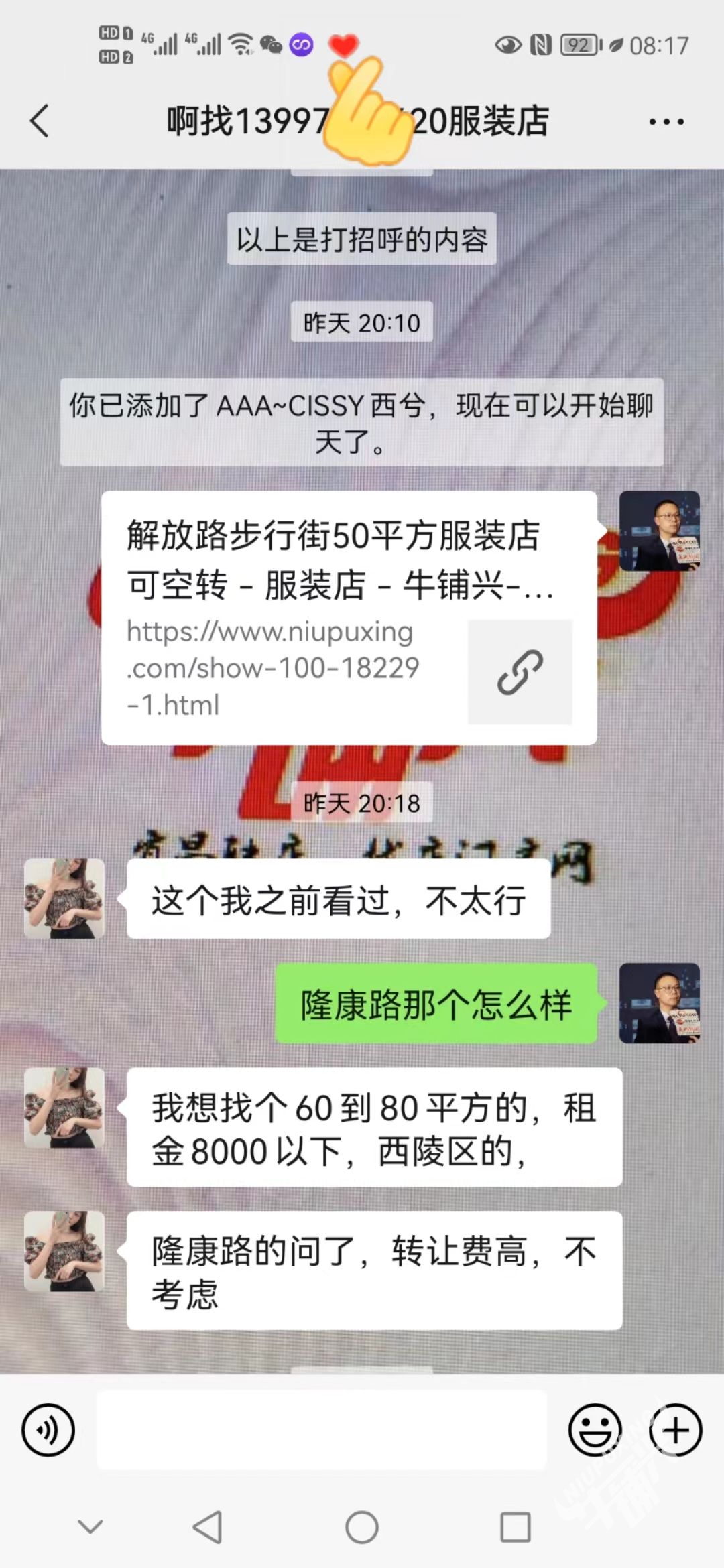The image size is (724, 1568).
Task: Open the chat info overflow menu
Action: 666,121
